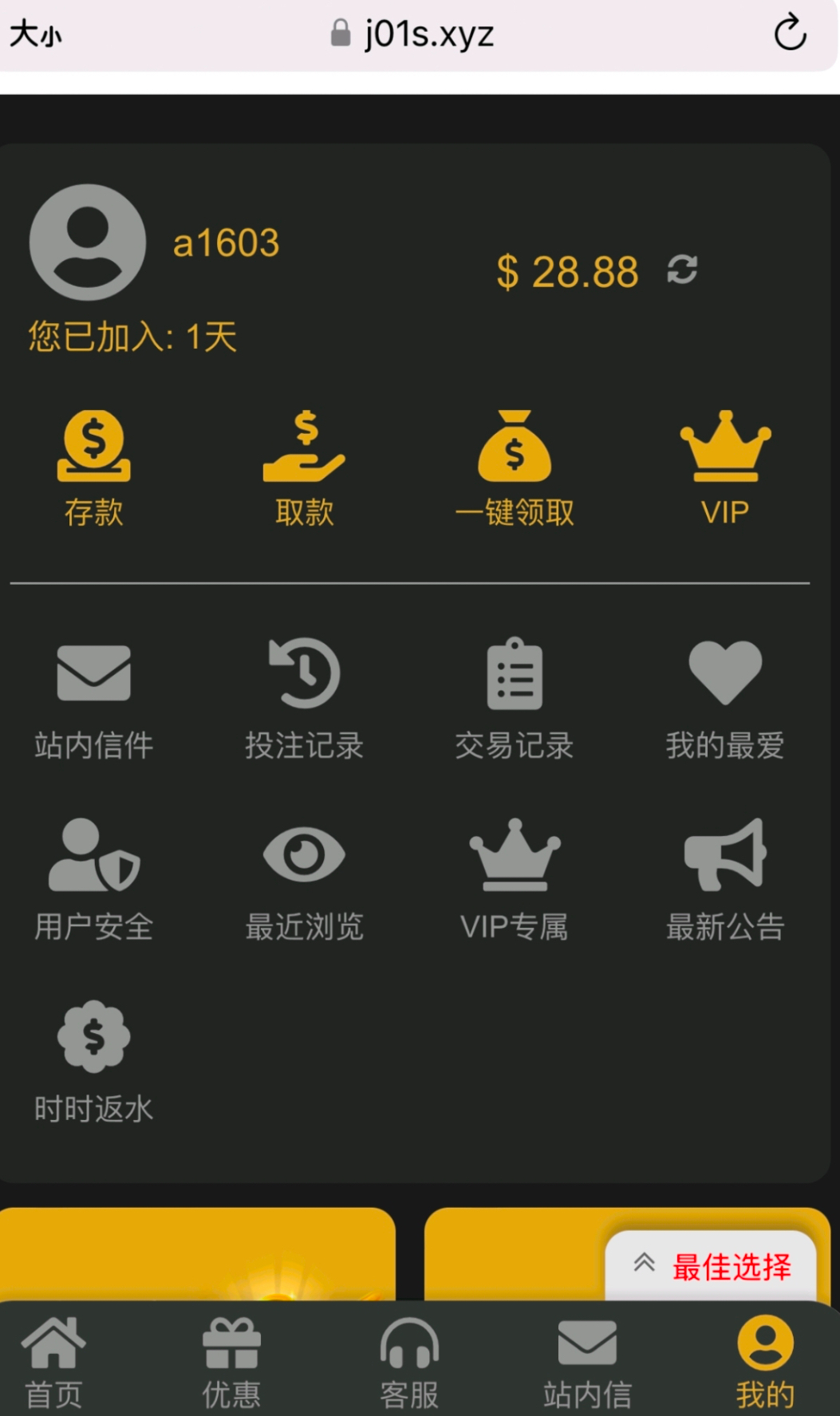Open 取款 withdrawal page
Image resolution: width=840 pixels, height=1416 pixels.
pyautogui.click(x=304, y=467)
